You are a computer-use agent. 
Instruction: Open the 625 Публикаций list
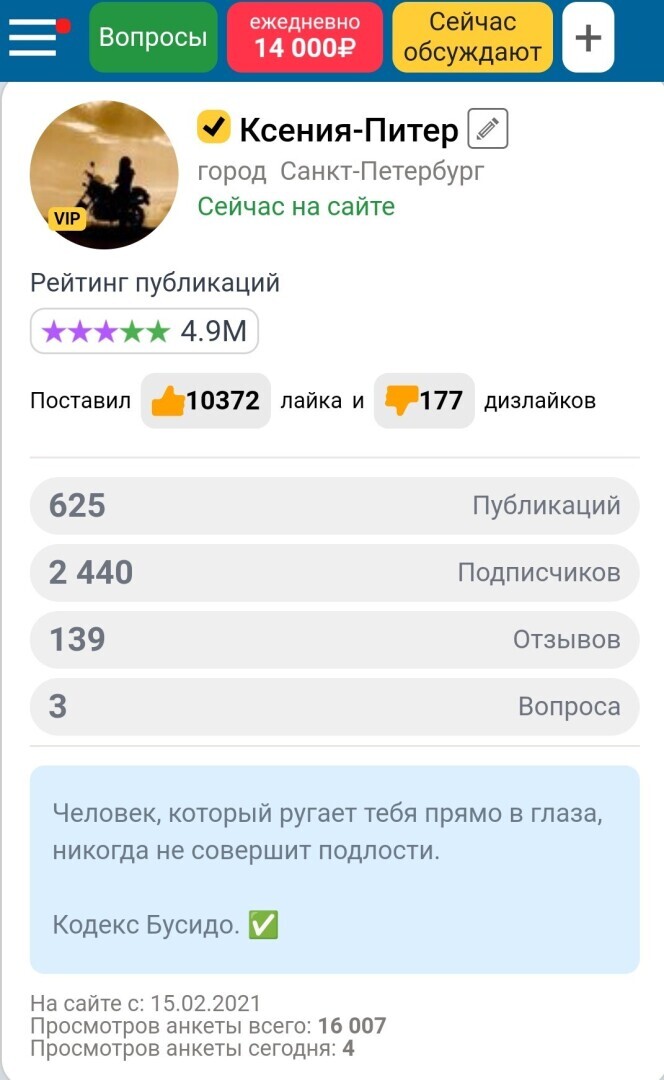coord(334,506)
